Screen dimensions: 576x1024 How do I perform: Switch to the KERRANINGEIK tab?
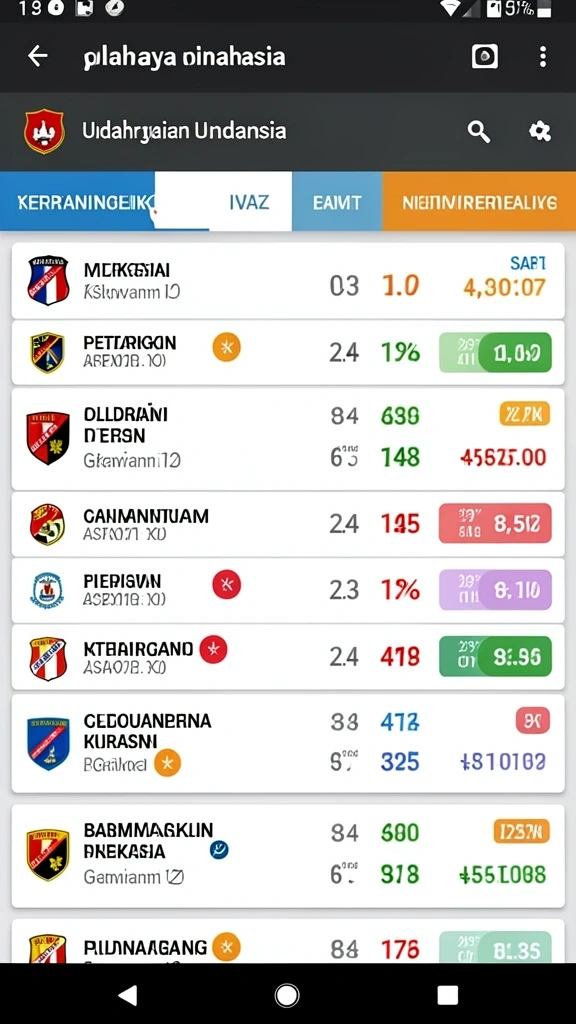(78, 202)
